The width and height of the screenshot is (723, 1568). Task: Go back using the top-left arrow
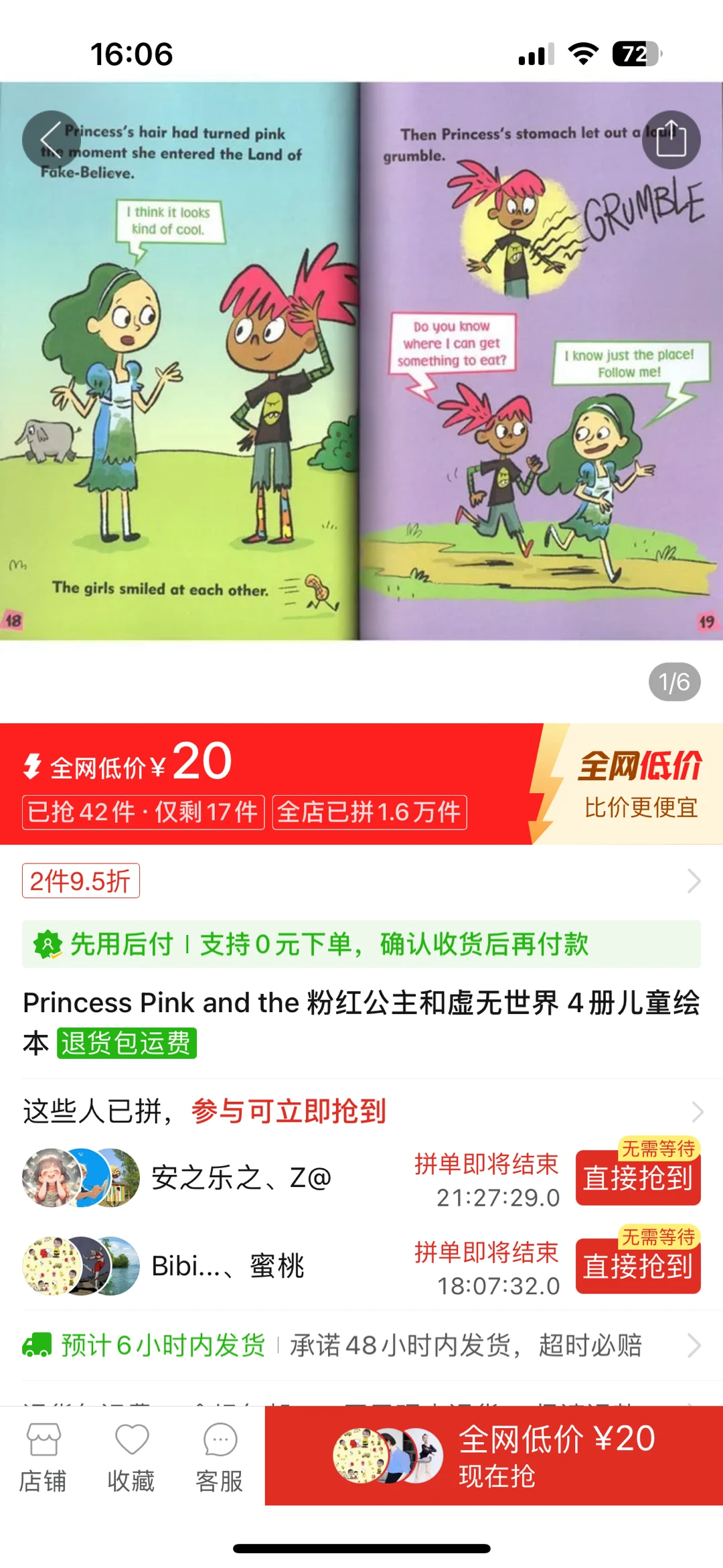[x=52, y=139]
